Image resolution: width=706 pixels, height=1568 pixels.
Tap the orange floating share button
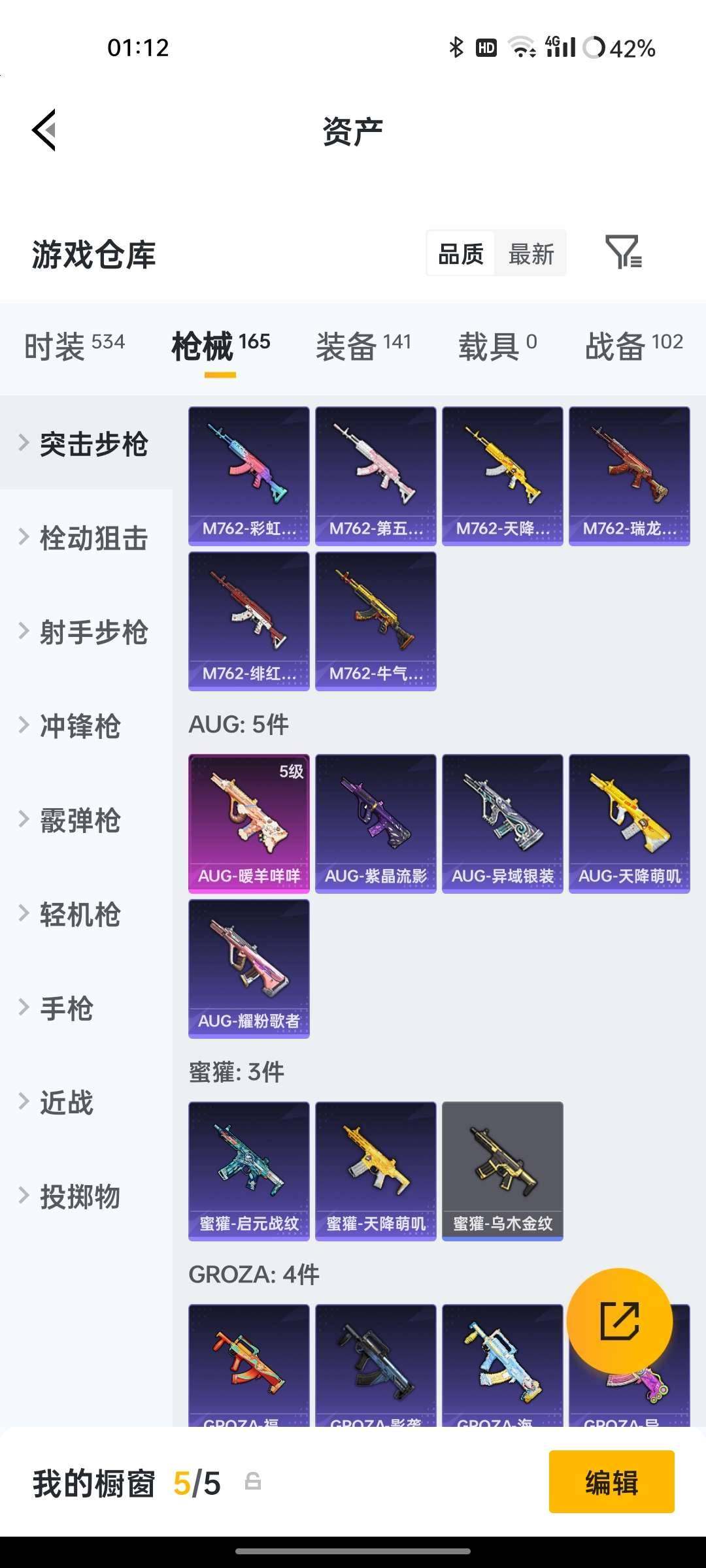(x=619, y=1320)
